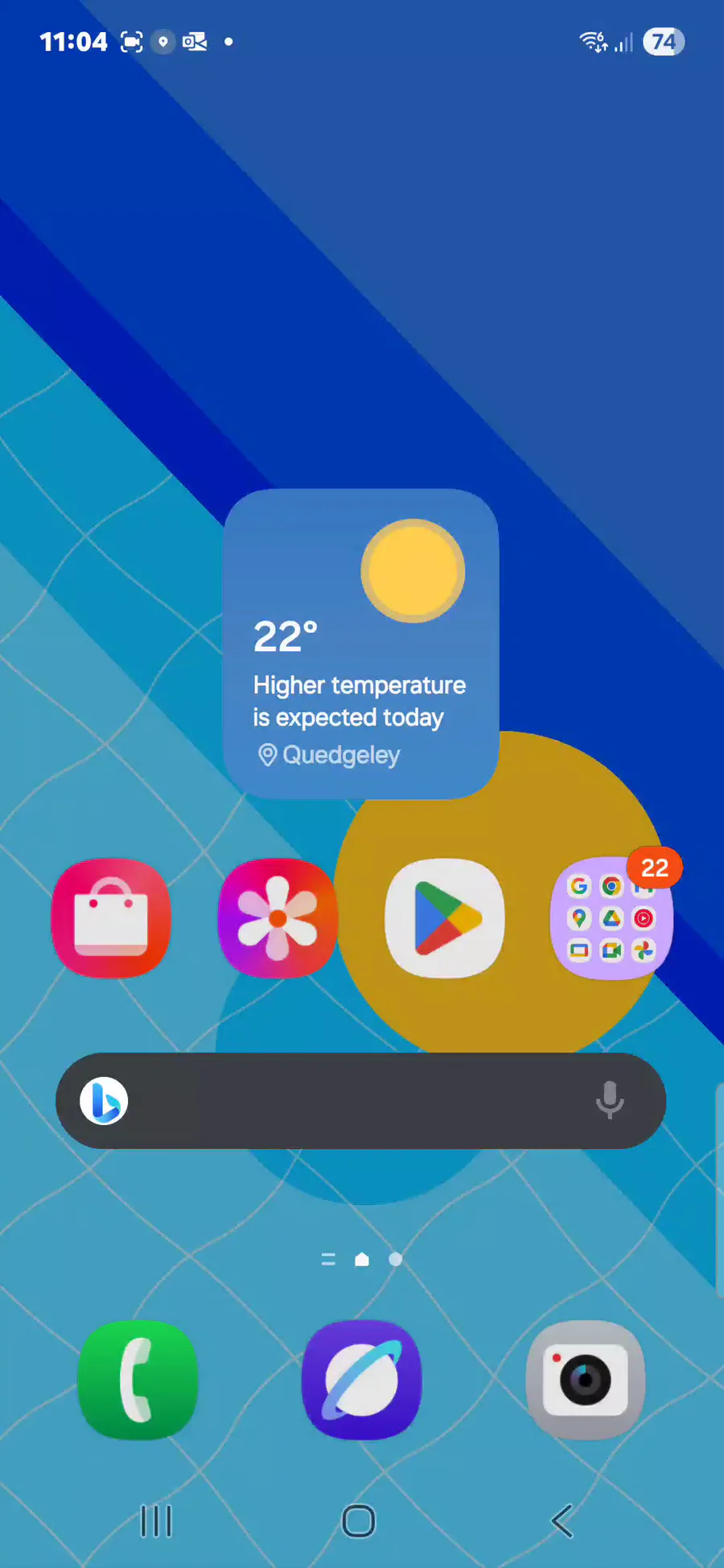This screenshot has height=1568, width=724.
Task: Open the Bing logo in search bar
Action: pyautogui.click(x=105, y=1101)
